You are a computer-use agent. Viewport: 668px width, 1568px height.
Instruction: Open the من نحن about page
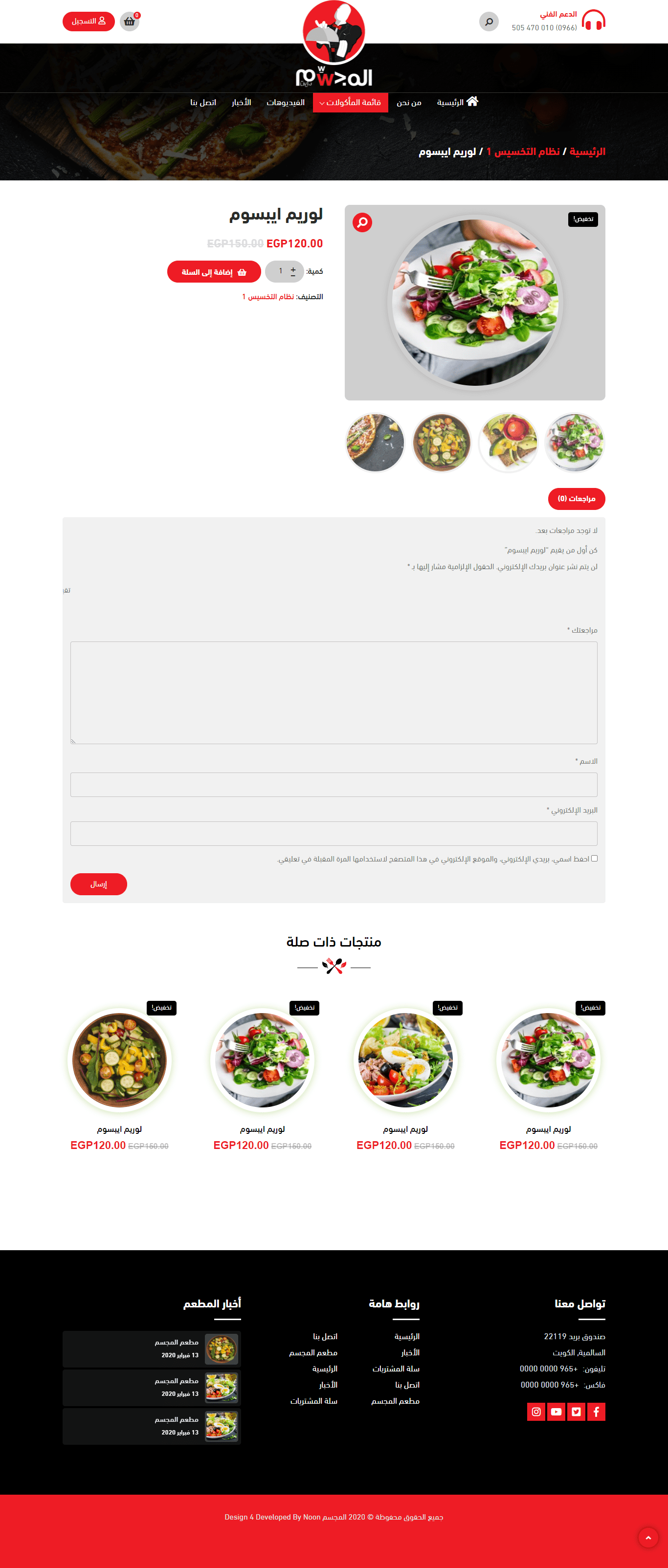point(409,102)
